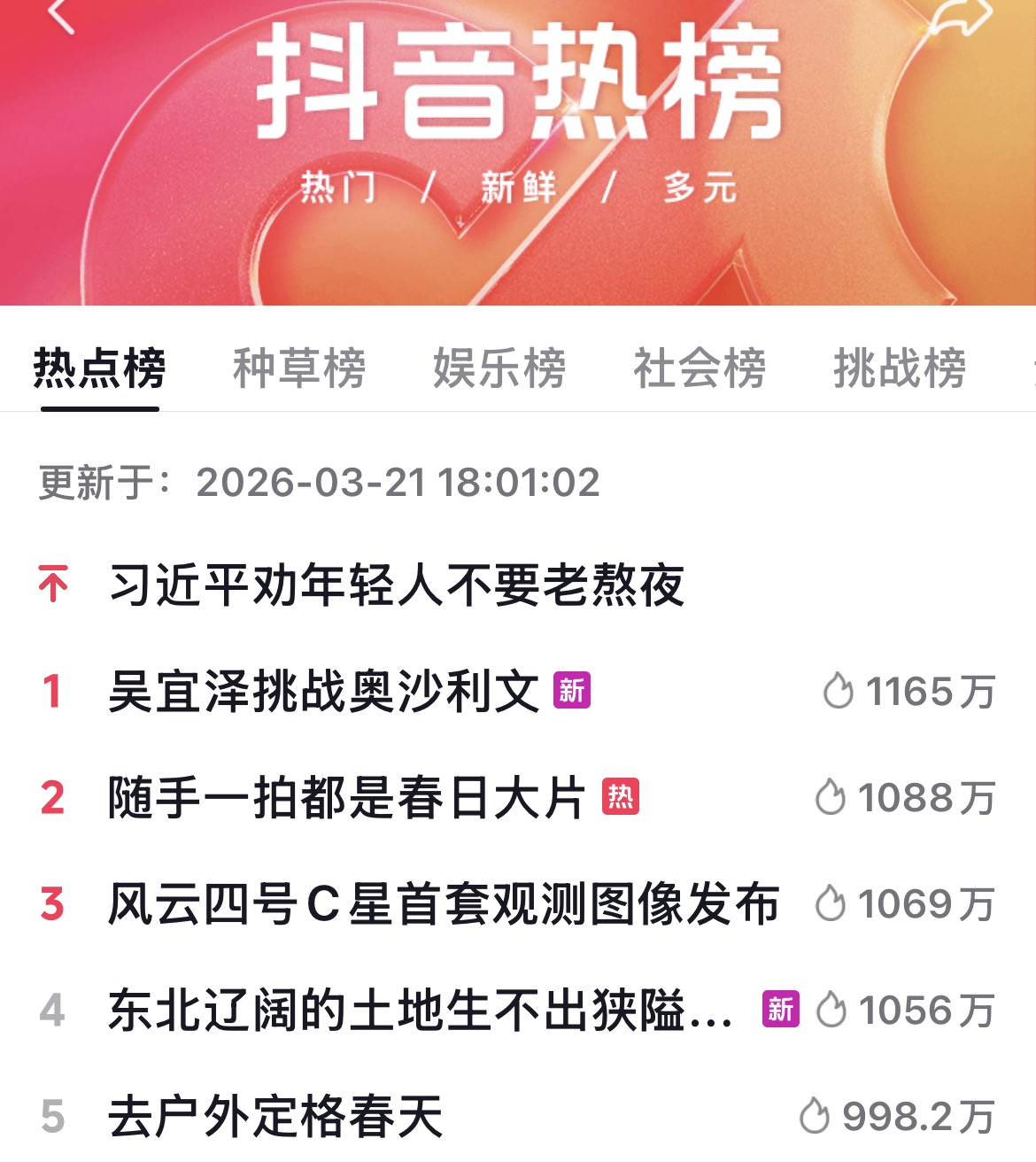The image size is (1036, 1162).
Task: Select the 热点榜 tab
Action: [x=99, y=368]
